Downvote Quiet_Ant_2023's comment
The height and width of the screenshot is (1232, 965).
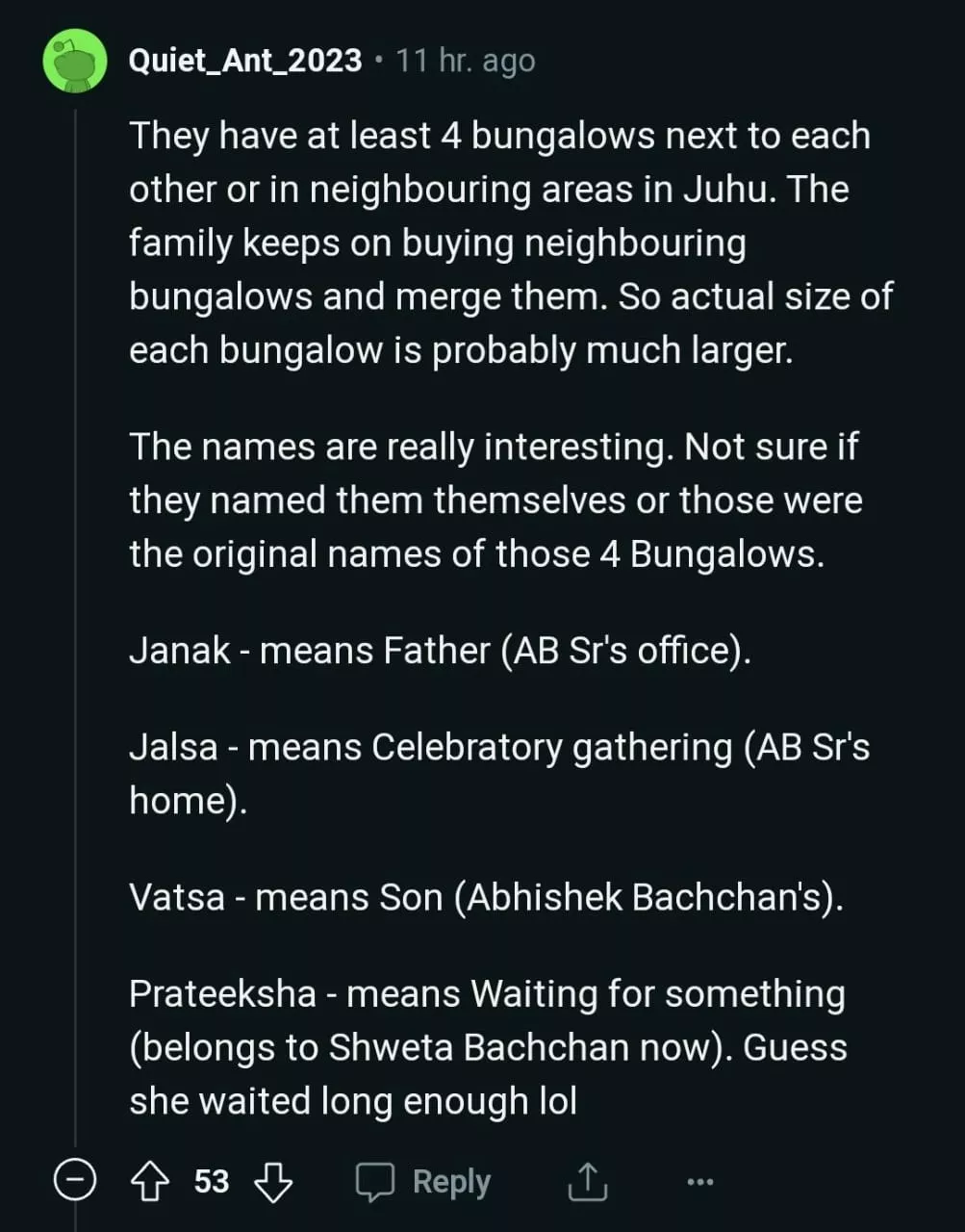pos(272,1181)
